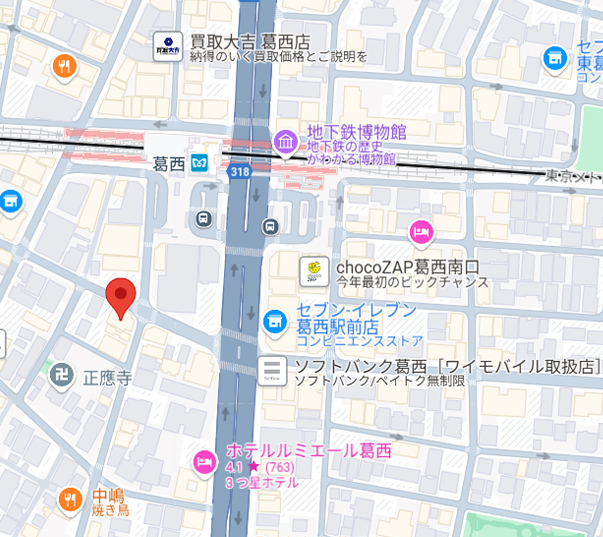Open 買取大吉 葛西店 place marker
The width and height of the screenshot is (603, 537).
166,45
